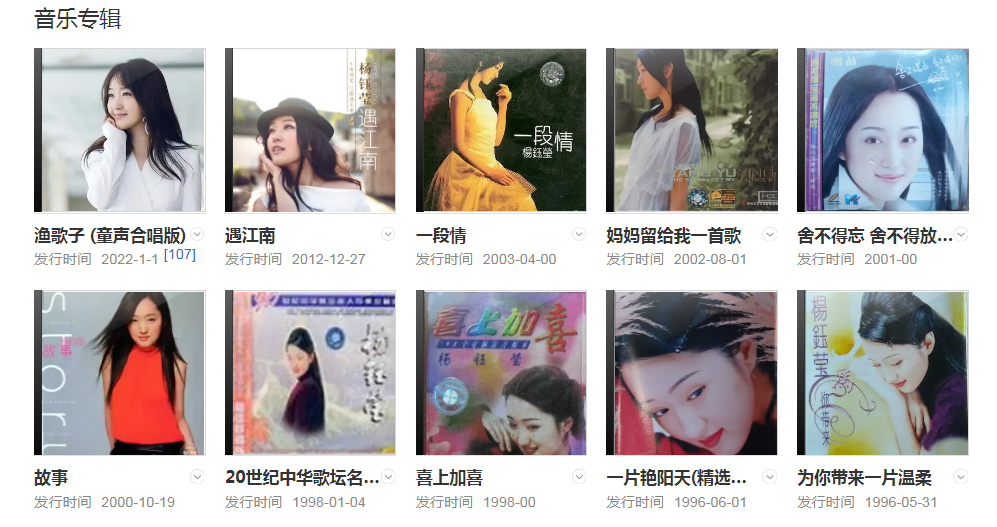
Task: Open the 为你带来一片温柔 album cover
Action: pyautogui.click(x=882, y=373)
